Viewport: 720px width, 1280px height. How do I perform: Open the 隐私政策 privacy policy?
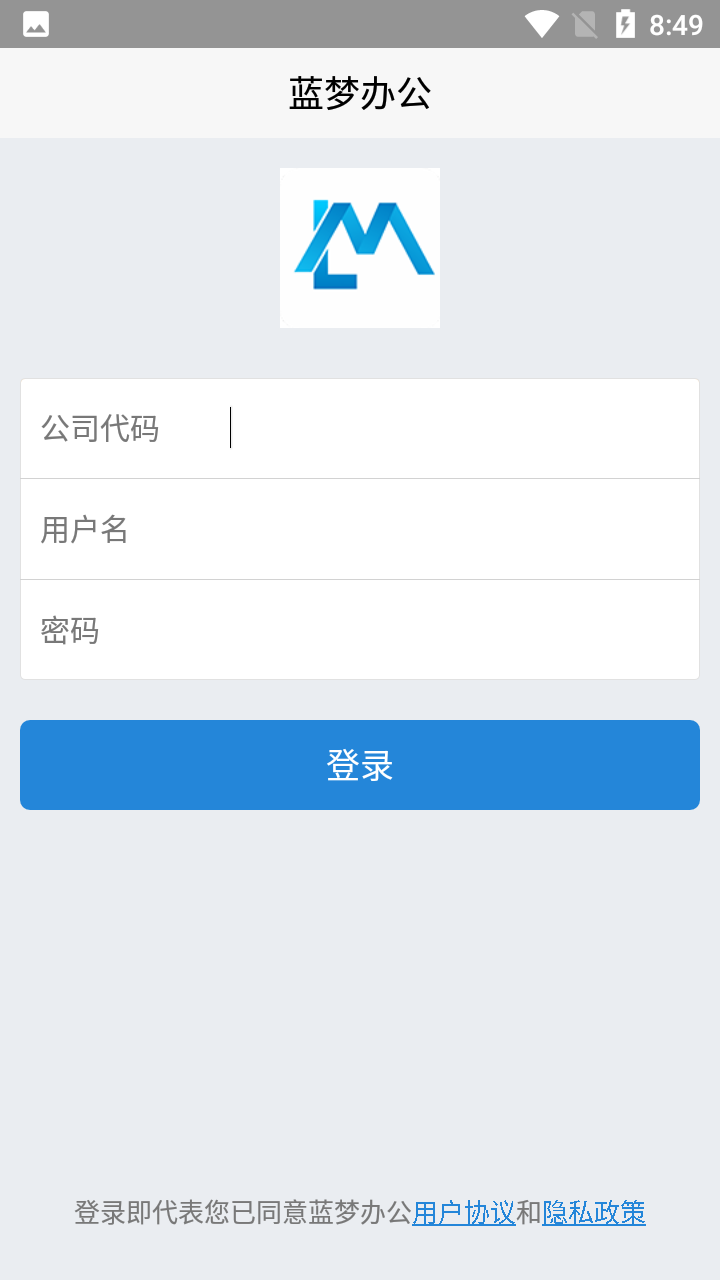click(594, 1212)
